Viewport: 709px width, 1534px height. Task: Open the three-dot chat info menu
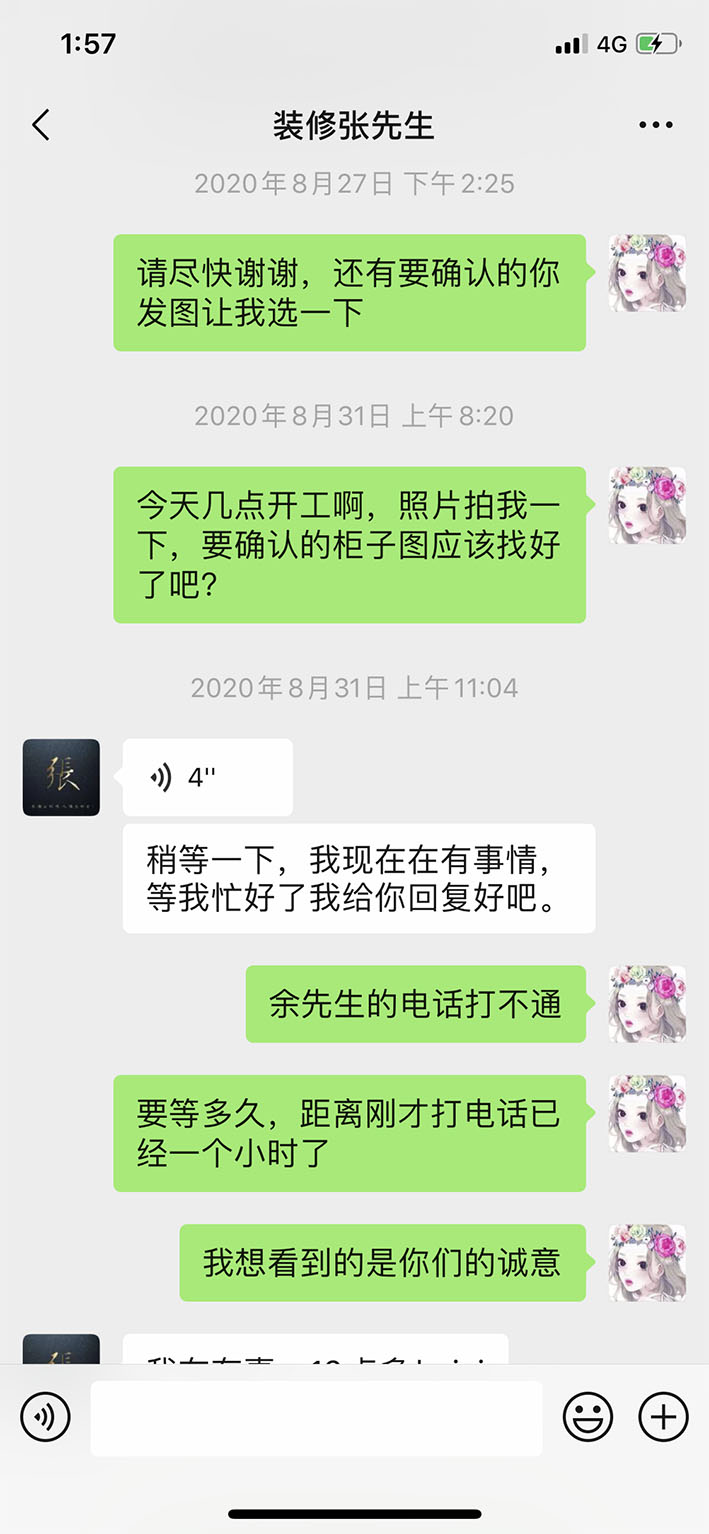click(x=655, y=126)
